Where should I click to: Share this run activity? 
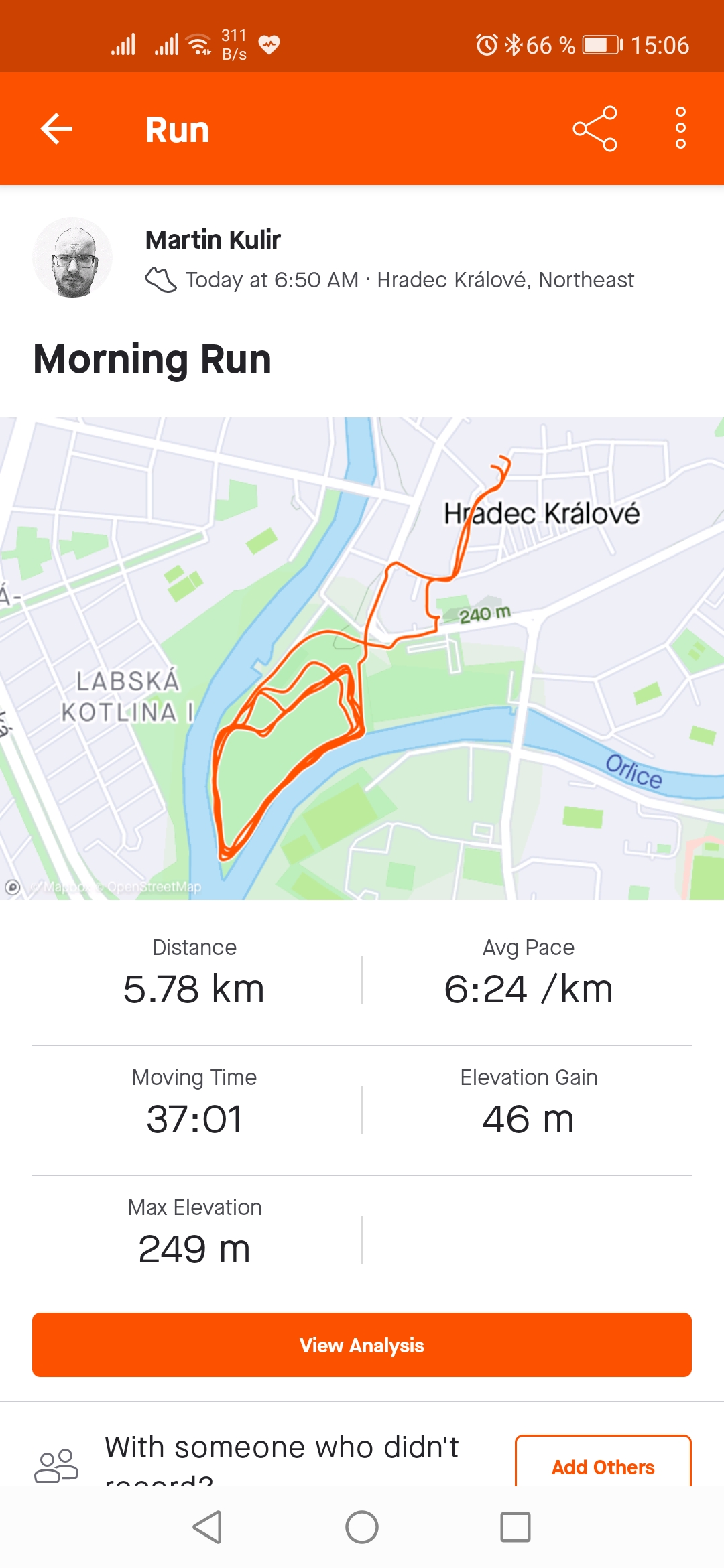595,129
